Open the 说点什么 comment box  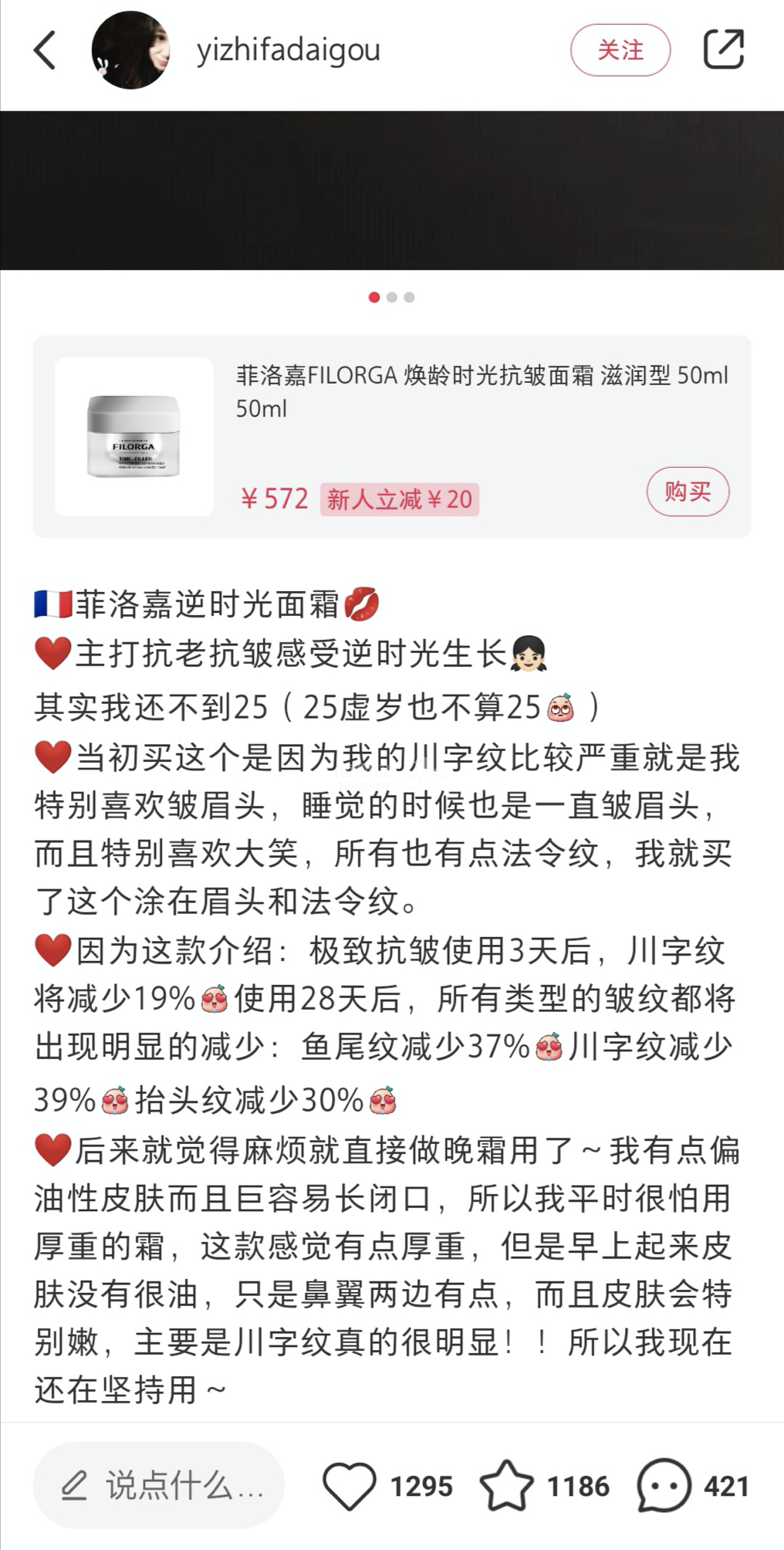(159, 1485)
